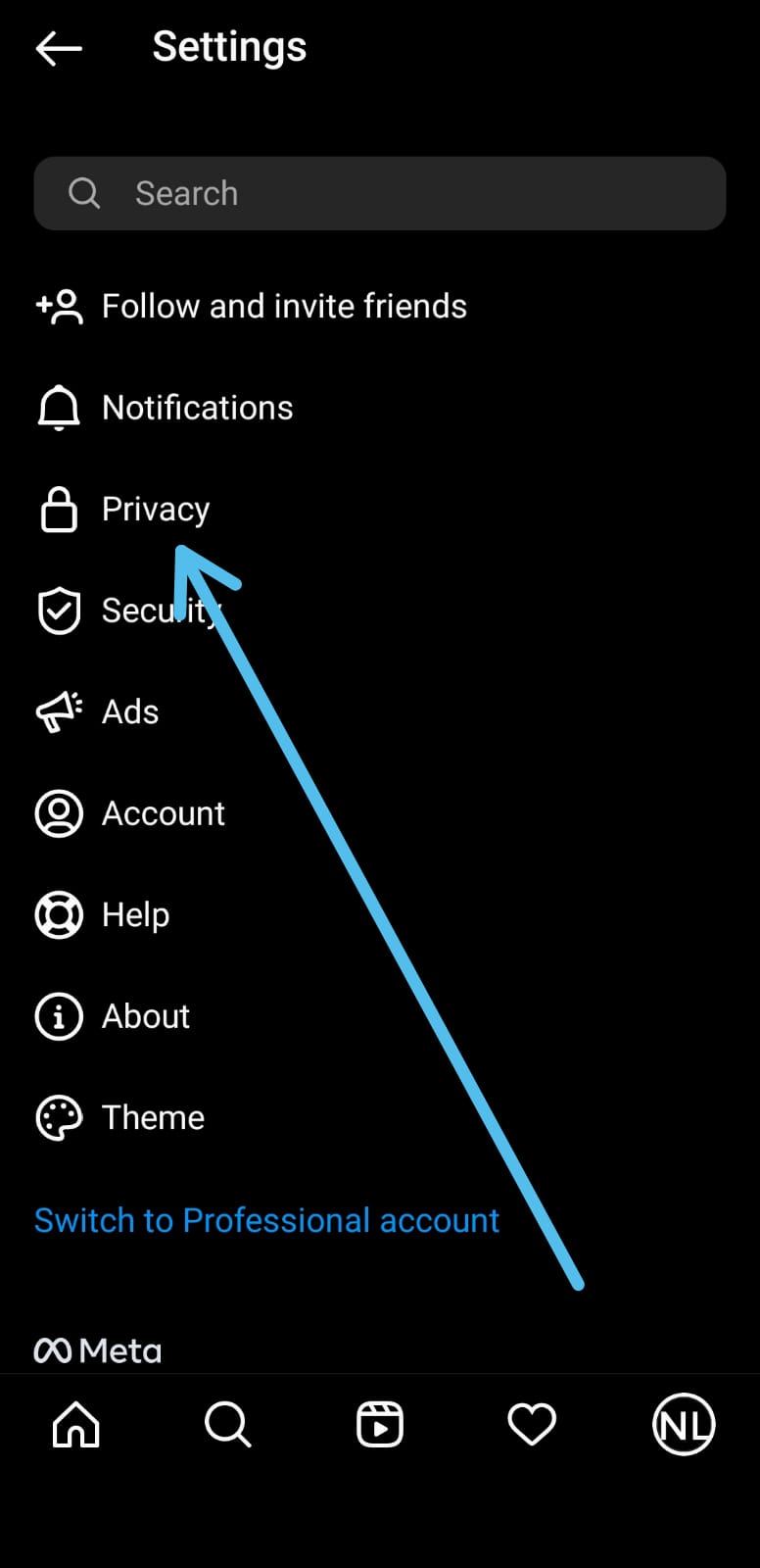Open the Privacy settings
760x1568 pixels.
tap(380, 510)
